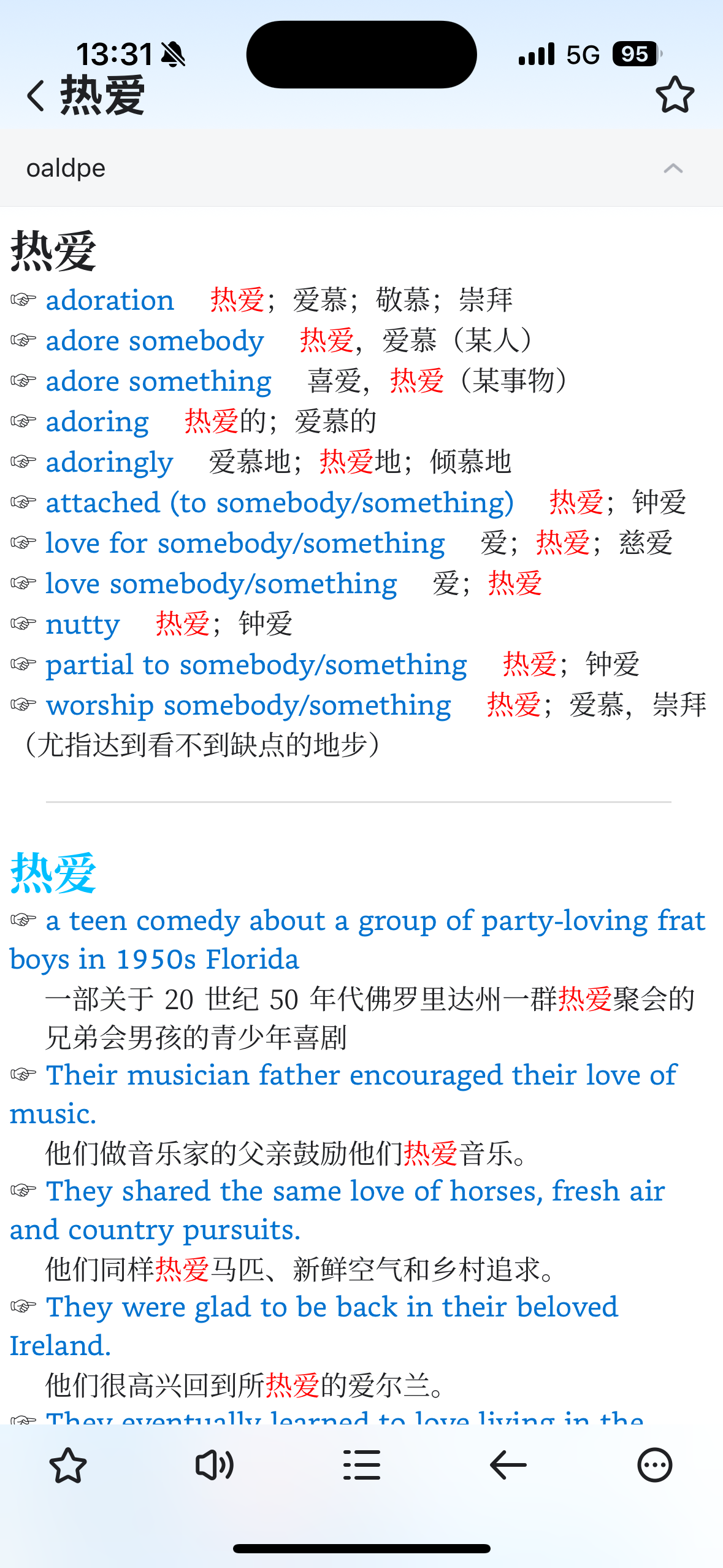Screen dimensions: 723x1568
Task: Tap the star icon in the top bar
Action: point(675,95)
